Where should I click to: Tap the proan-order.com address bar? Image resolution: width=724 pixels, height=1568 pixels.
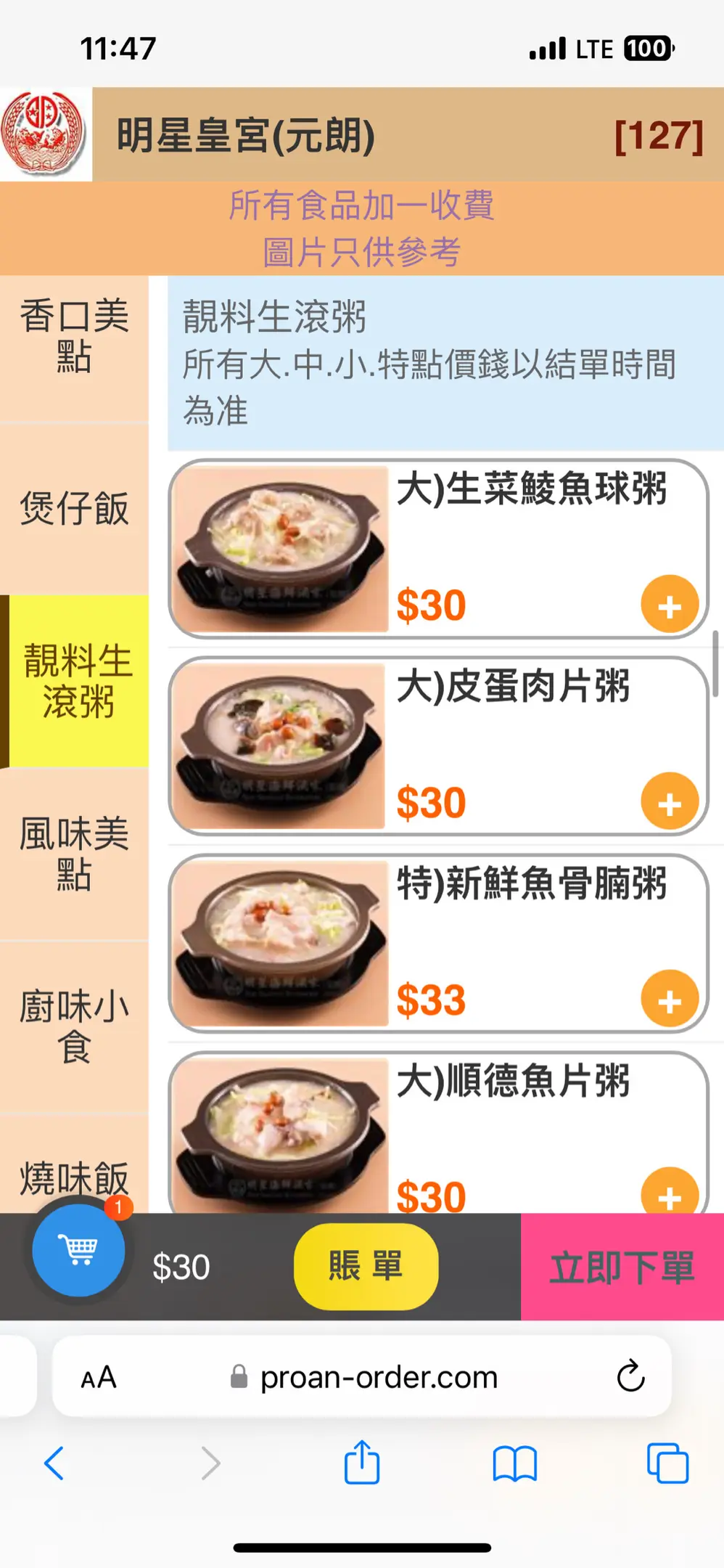tap(362, 1376)
